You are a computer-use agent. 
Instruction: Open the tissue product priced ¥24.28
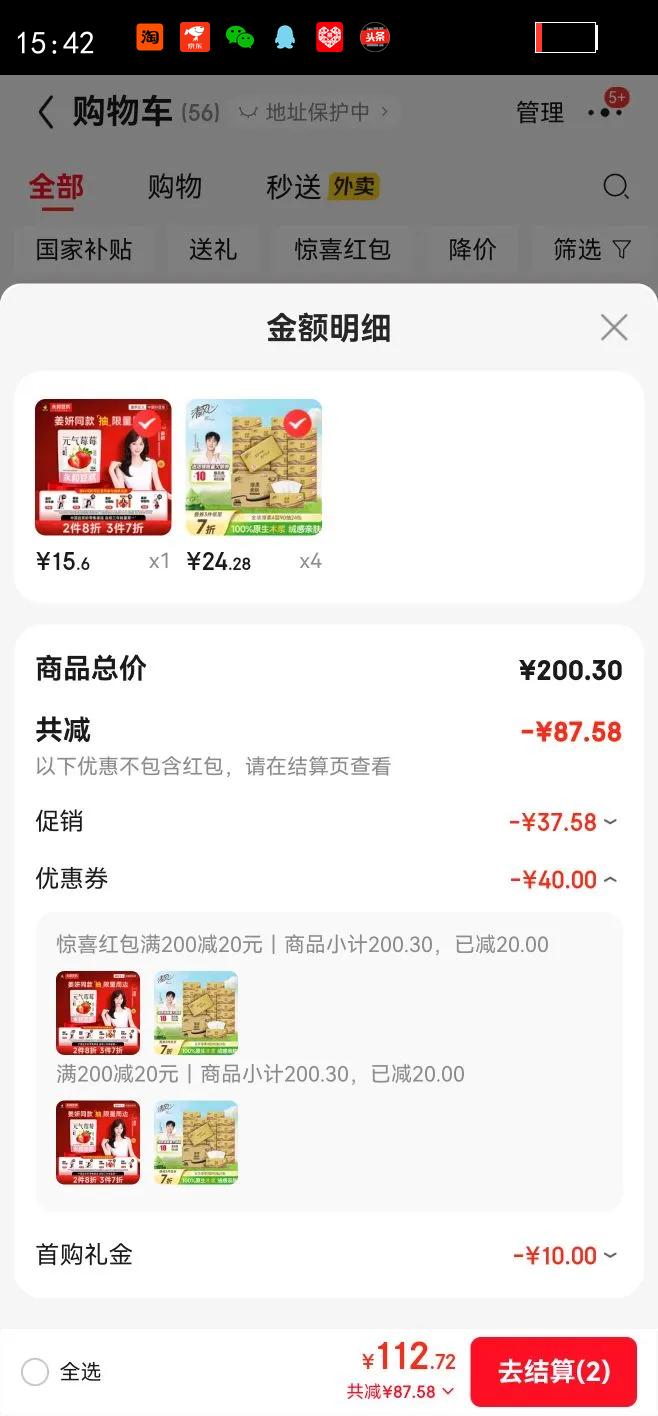(254, 468)
